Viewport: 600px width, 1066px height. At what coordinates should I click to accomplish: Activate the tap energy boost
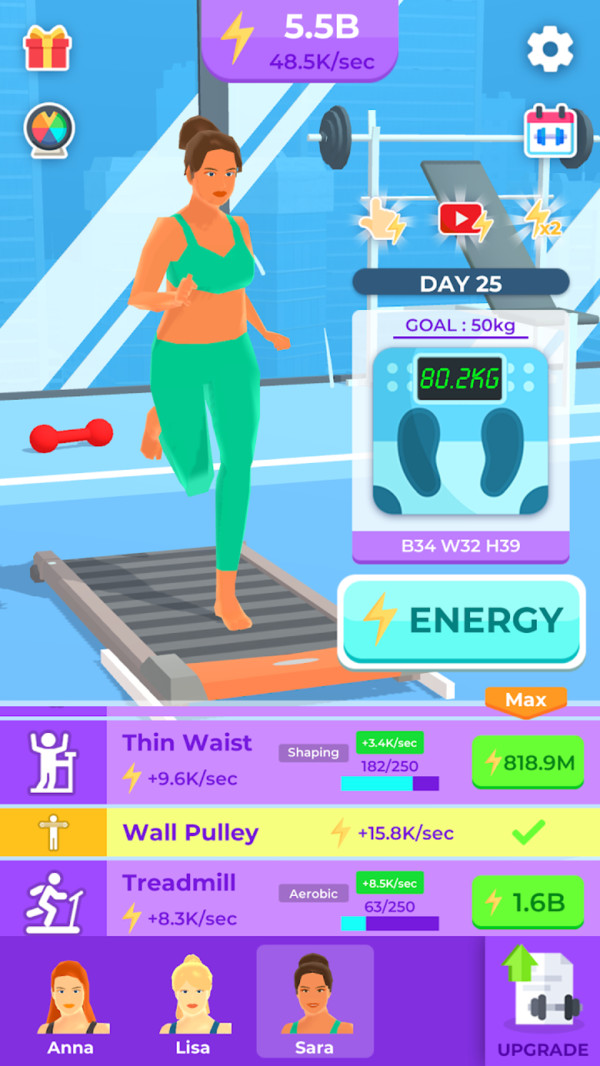pos(381,220)
